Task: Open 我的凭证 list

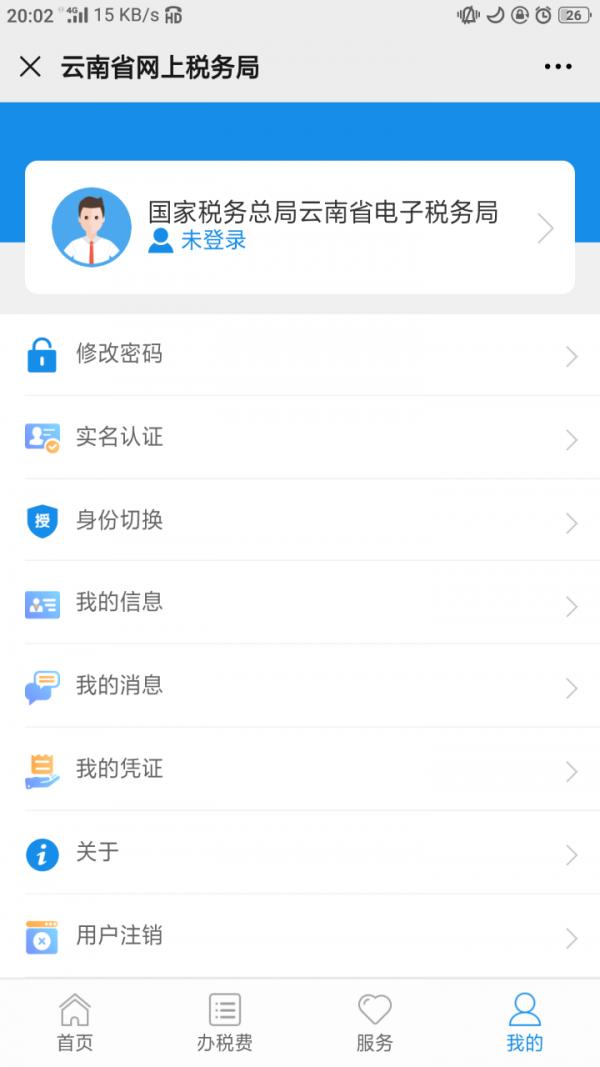Action: pos(300,770)
